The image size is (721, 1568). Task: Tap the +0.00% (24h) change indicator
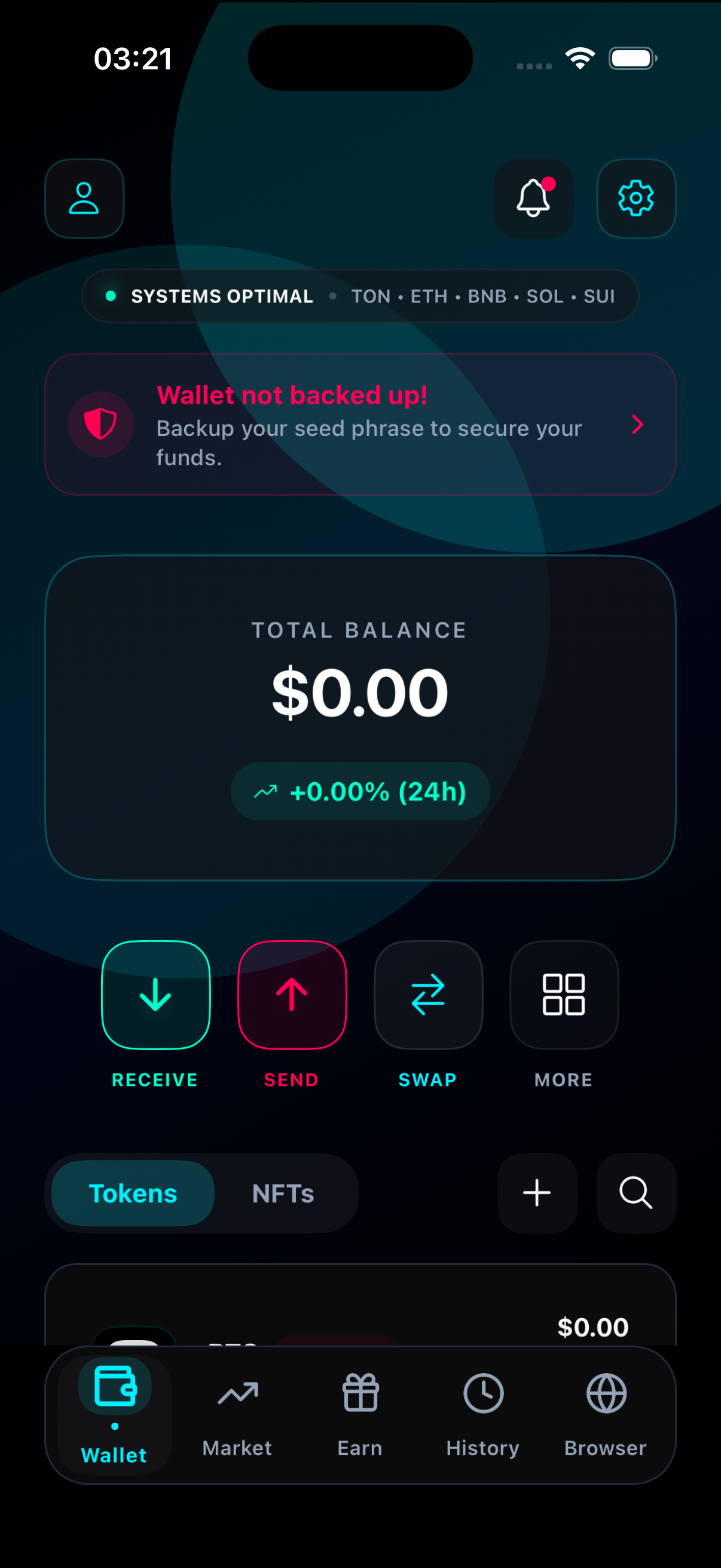click(x=359, y=791)
